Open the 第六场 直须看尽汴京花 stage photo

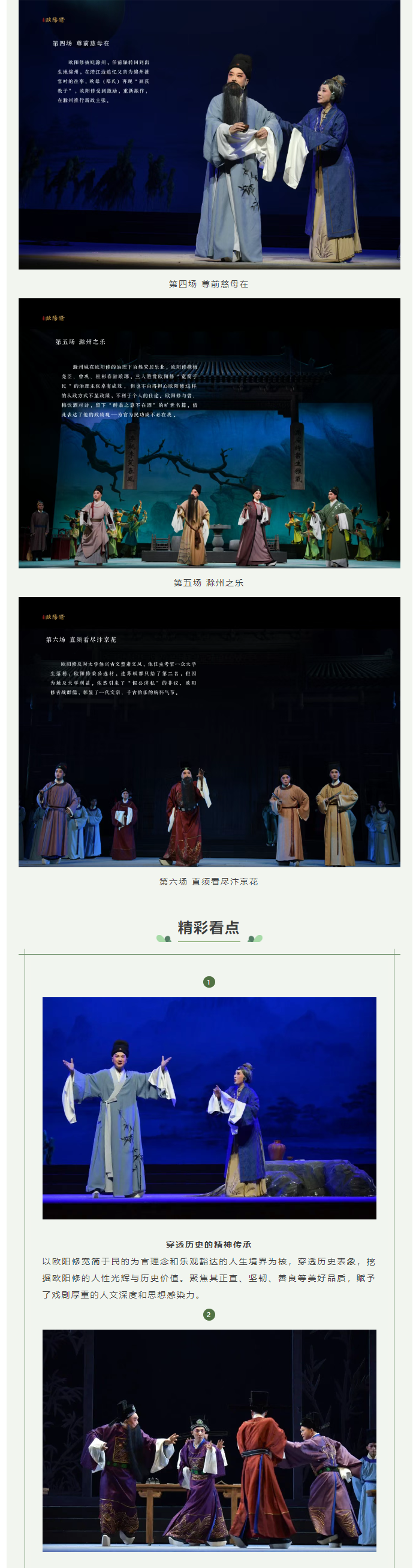[209, 732]
